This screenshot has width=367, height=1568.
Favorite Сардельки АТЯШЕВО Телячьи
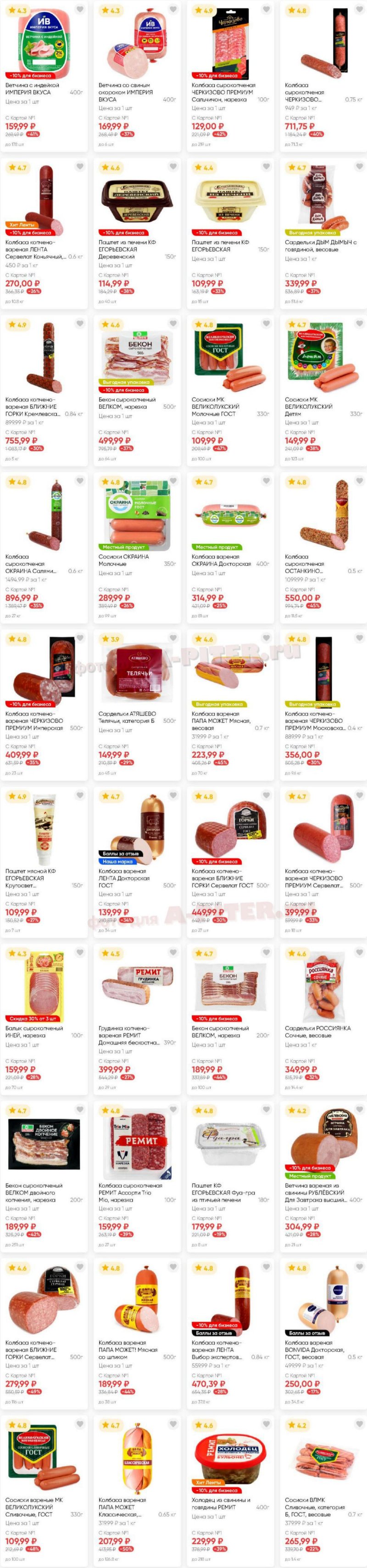point(173,638)
